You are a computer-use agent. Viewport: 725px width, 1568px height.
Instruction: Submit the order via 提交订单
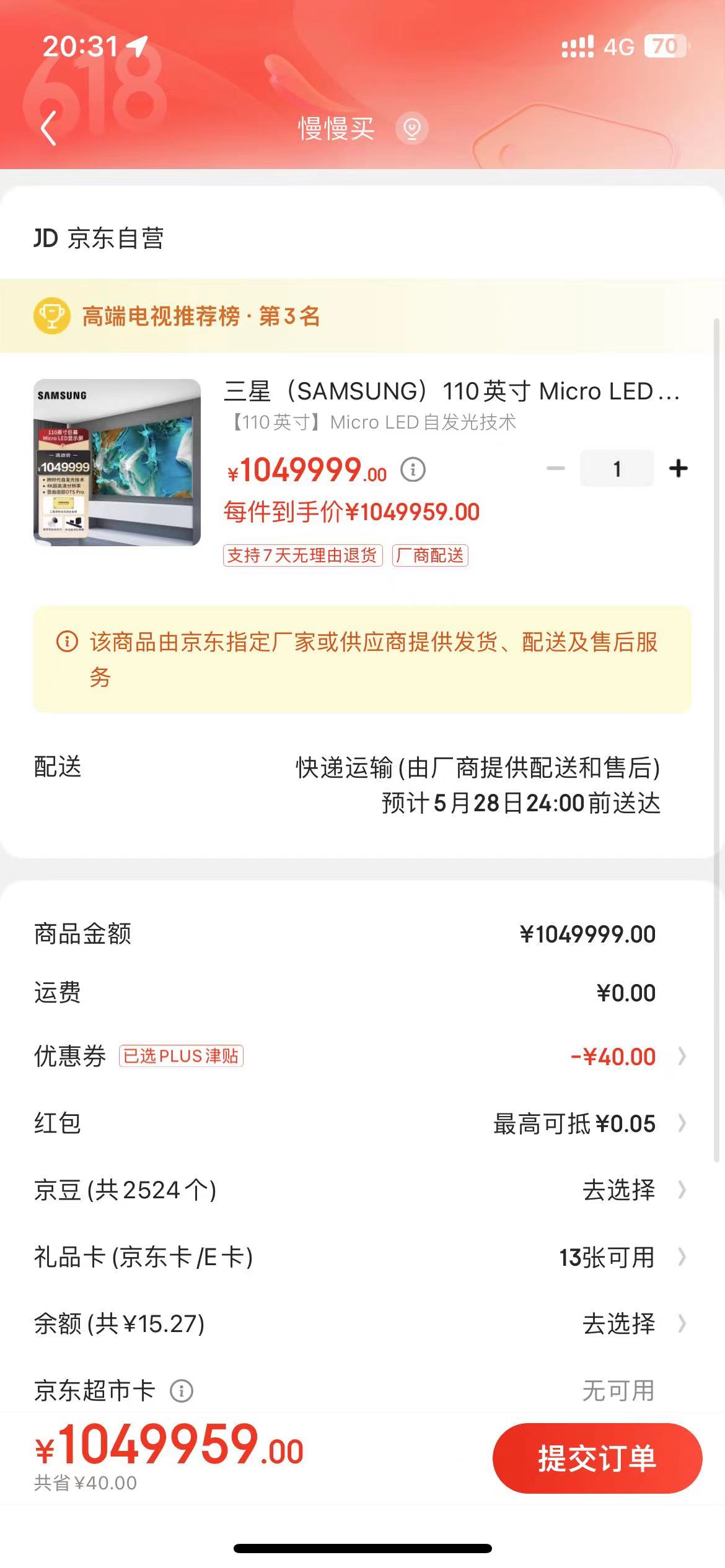597,1458
